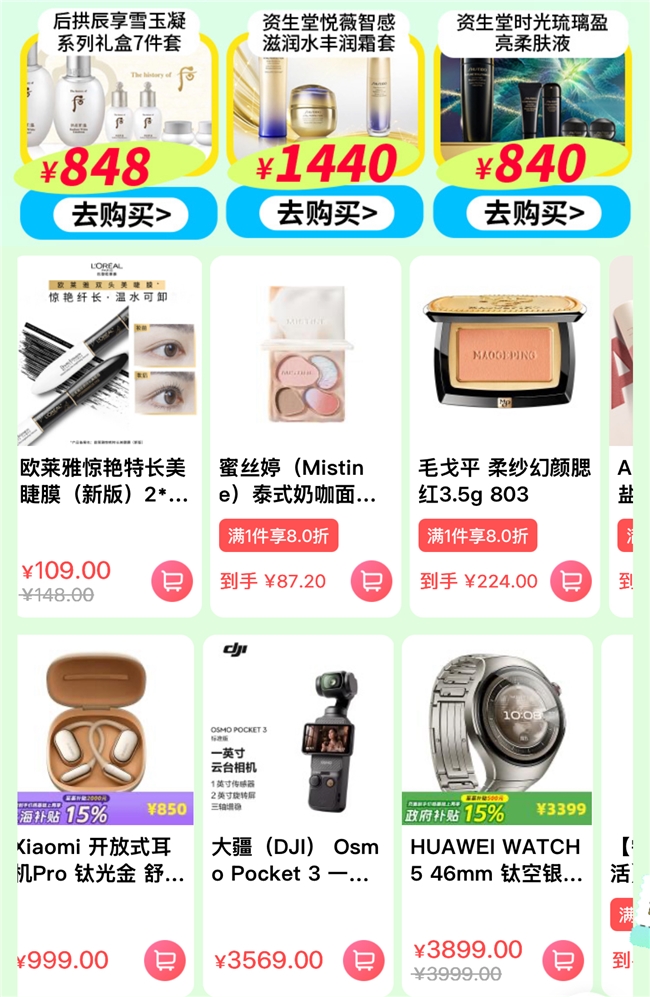The image size is (650, 997).
Task: Tap 去购买 under the ¥848 后拱辰享雪玉凝 set
Action: point(119,213)
